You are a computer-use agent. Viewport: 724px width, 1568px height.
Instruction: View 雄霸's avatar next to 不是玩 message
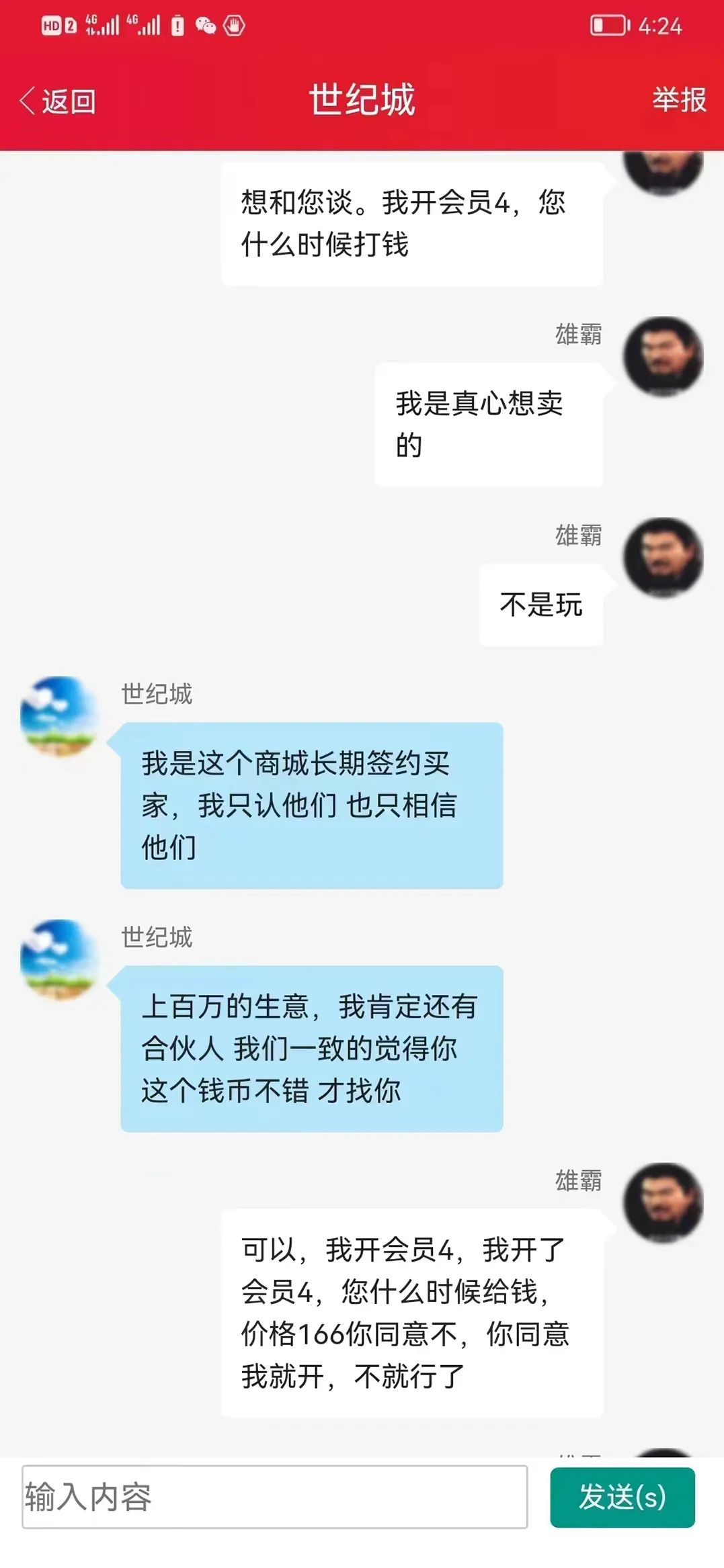(662, 558)
